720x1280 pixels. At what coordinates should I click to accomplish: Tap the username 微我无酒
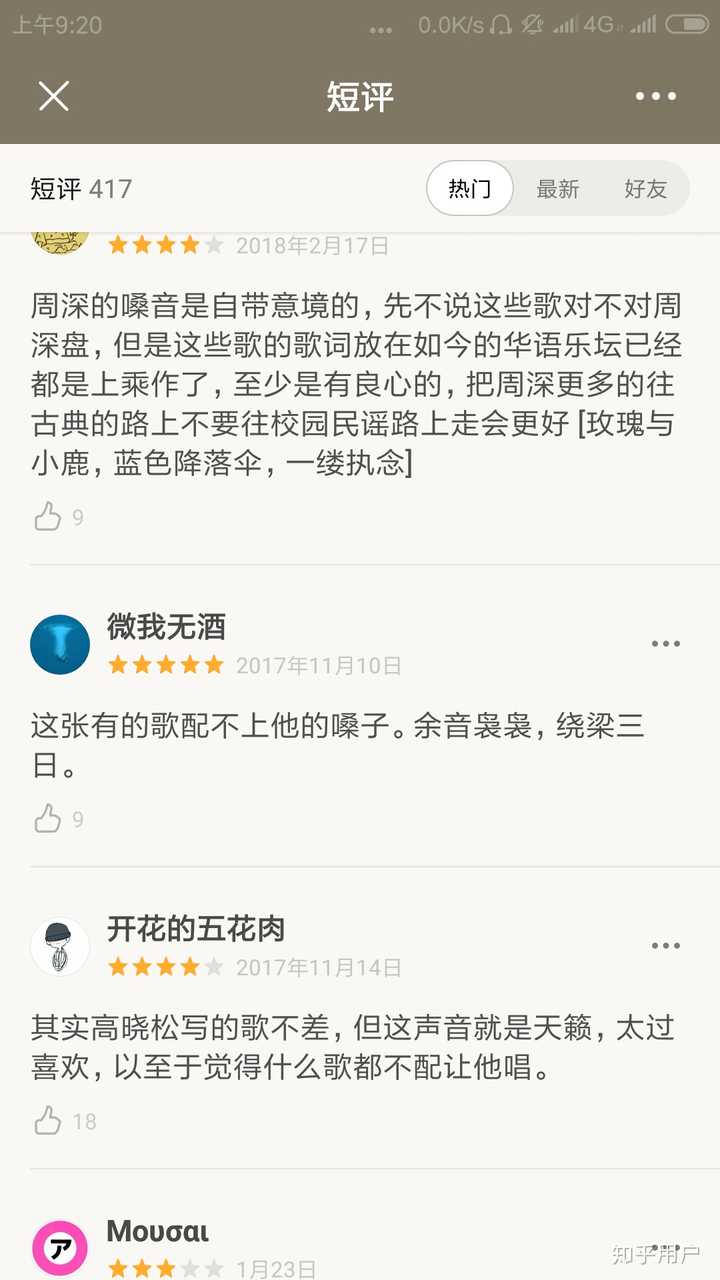[166, 627]
